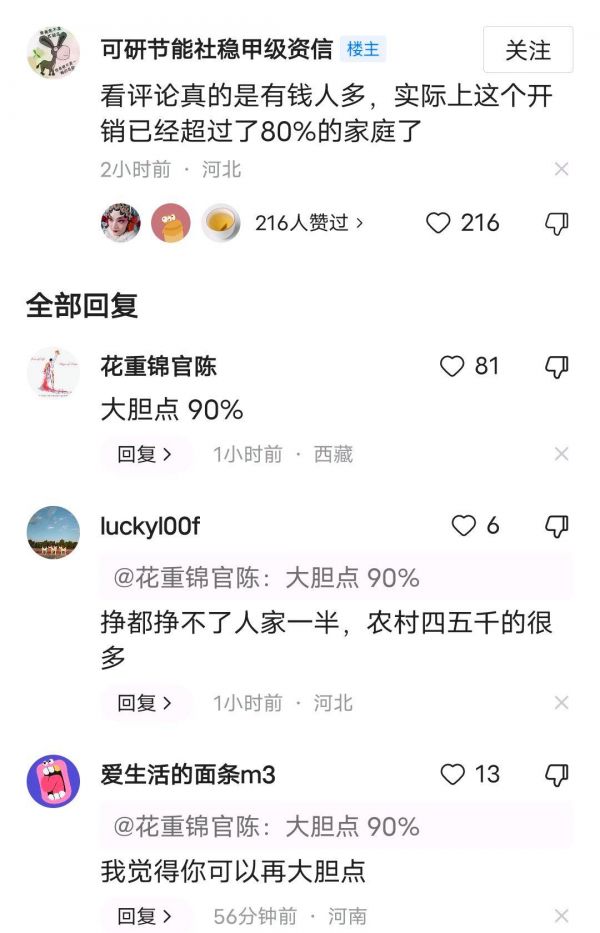View the 216人赞过 likers list
The image size is (600, 933).
click(x=309, y=222)
